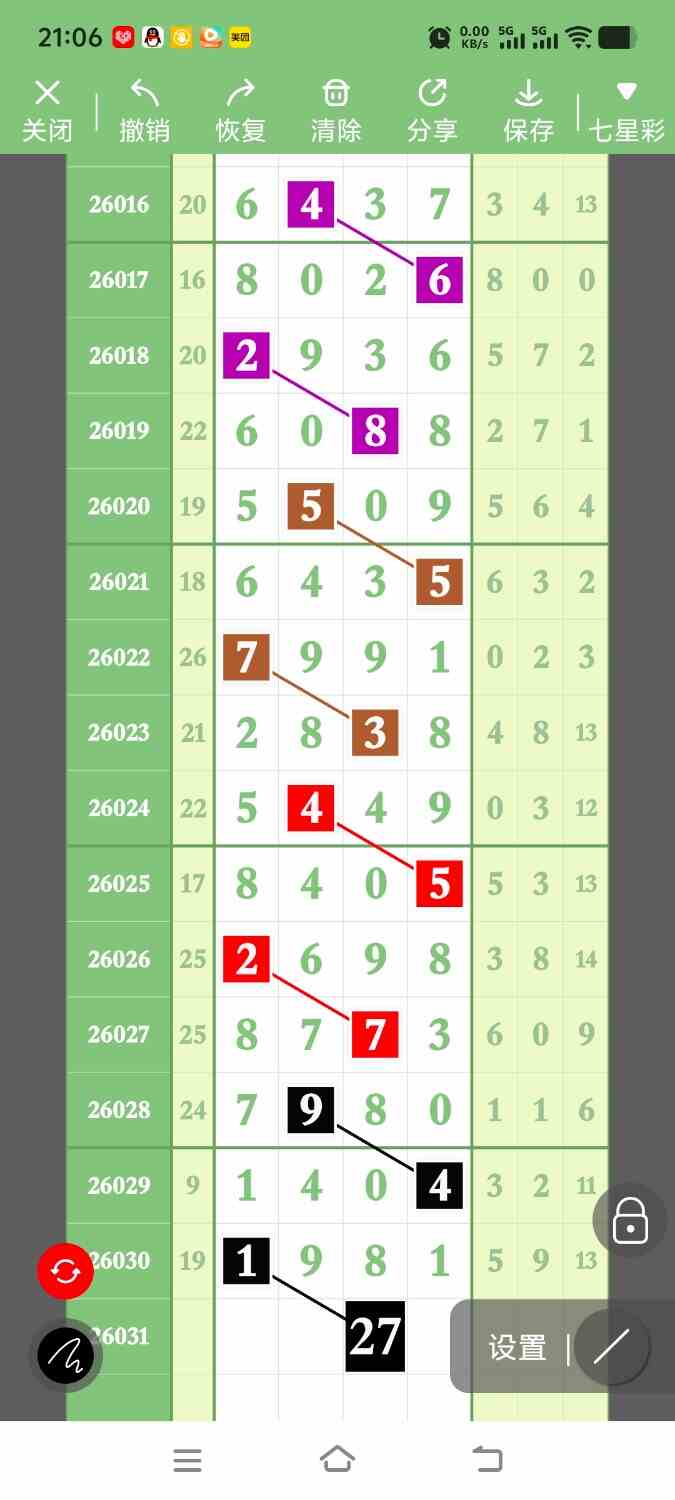Open 设置 settings panel
This screenshot has height=1500, width=675.
517,1348
